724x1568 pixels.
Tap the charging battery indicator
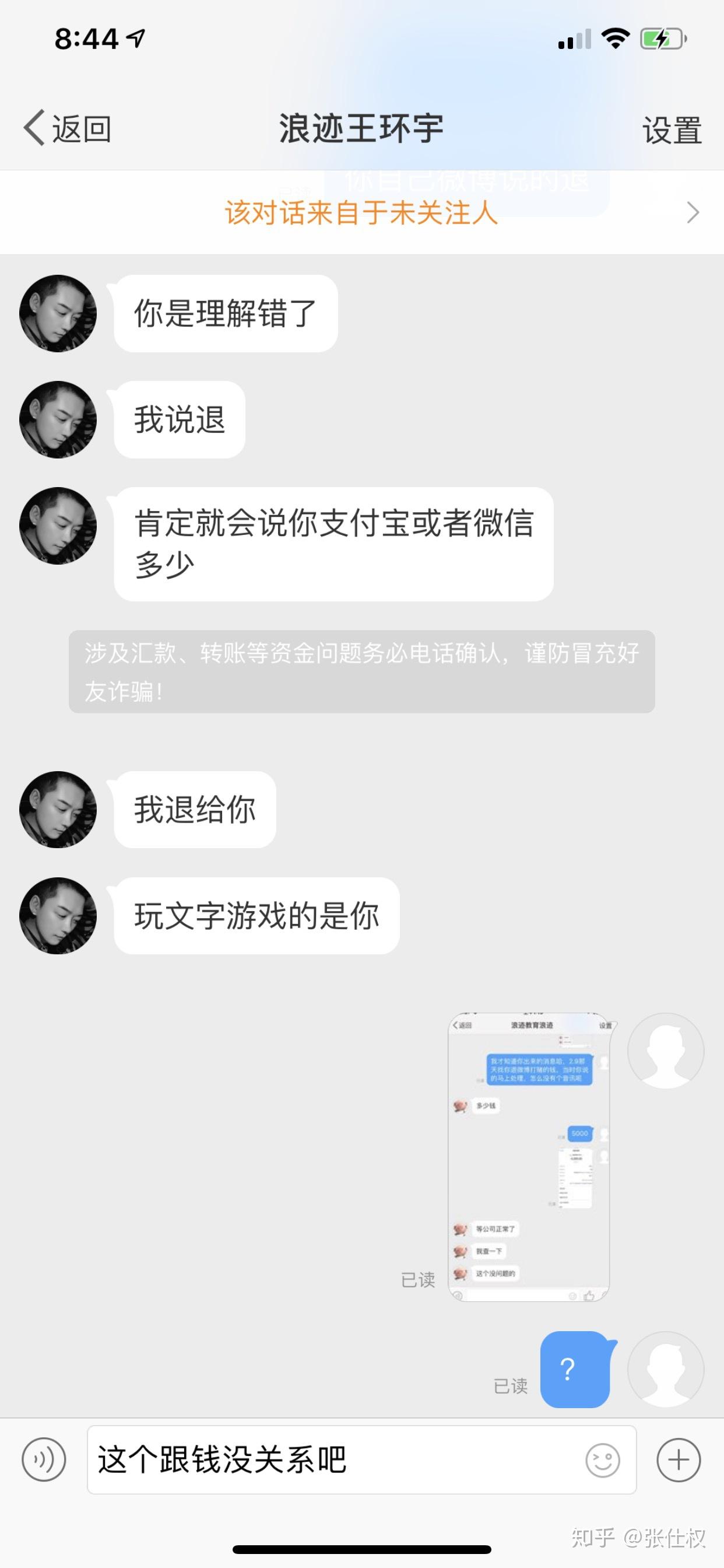pyautogui.click(x=660, y=38)
